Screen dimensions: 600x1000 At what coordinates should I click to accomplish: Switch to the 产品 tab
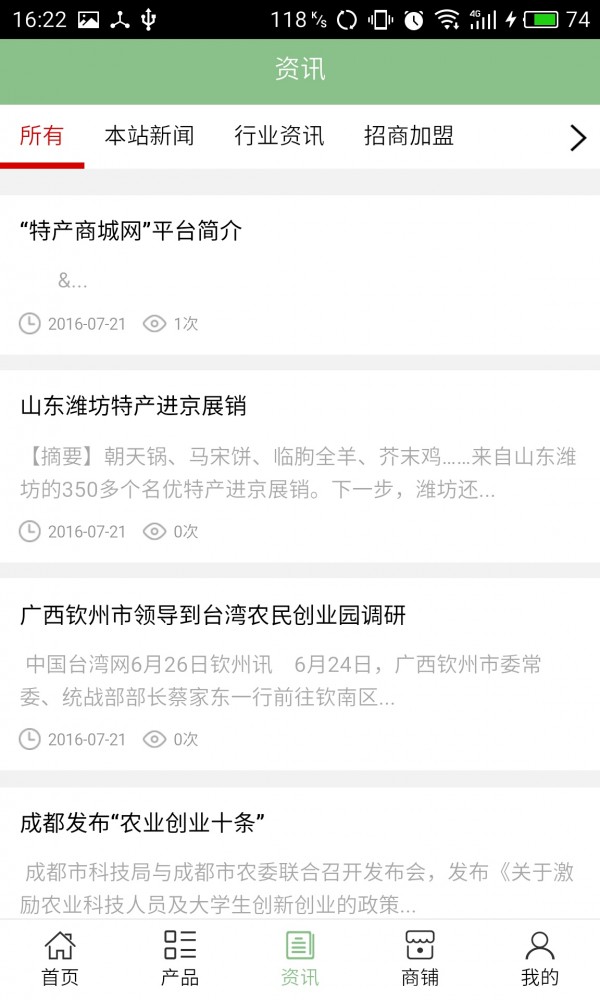(x=180, y=959)
